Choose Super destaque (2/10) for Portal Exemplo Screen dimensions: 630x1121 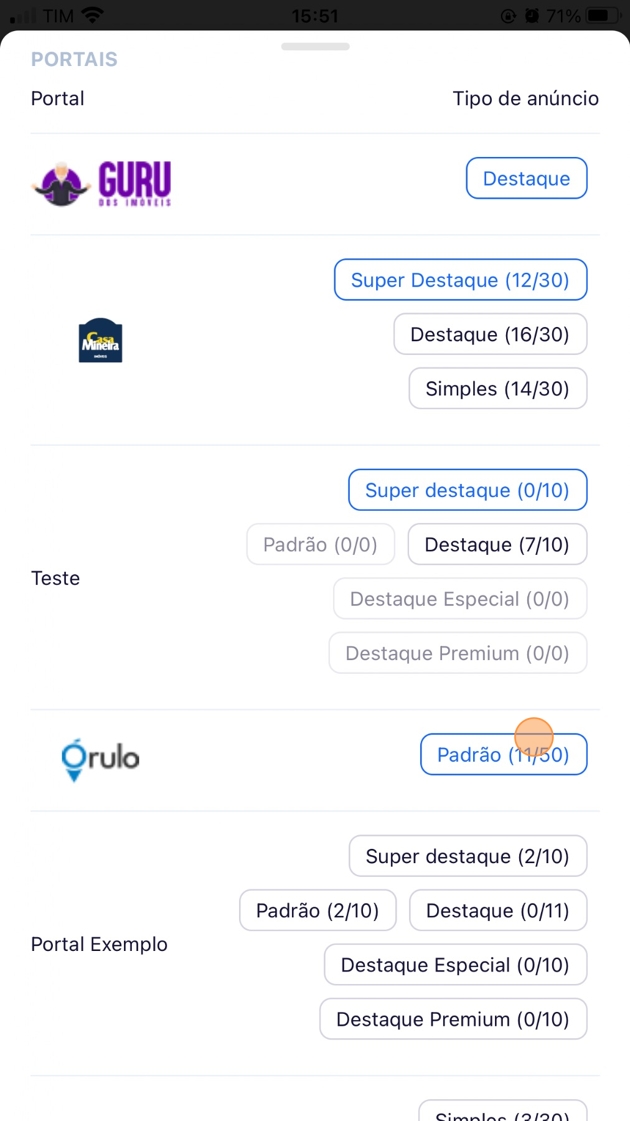(x=467, y=857)
